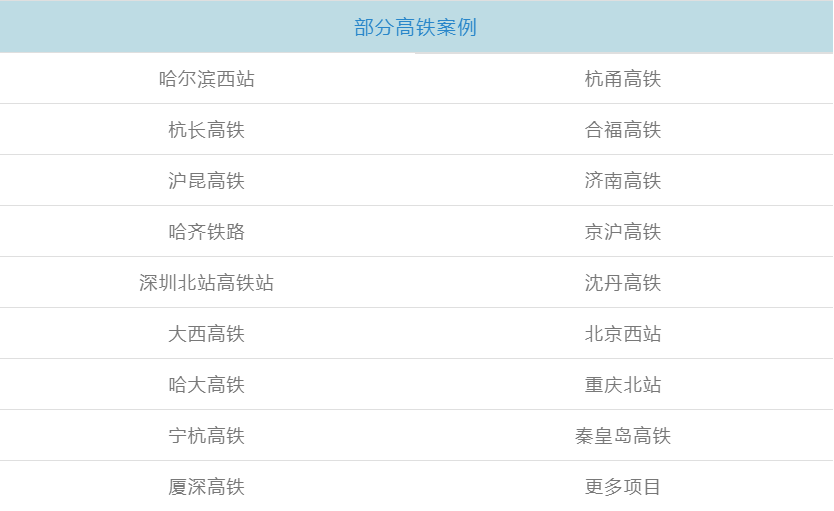Tap the 重庆北站 entry
The height and width of the screenshot is (511, 834).
[x=623, y=385]
